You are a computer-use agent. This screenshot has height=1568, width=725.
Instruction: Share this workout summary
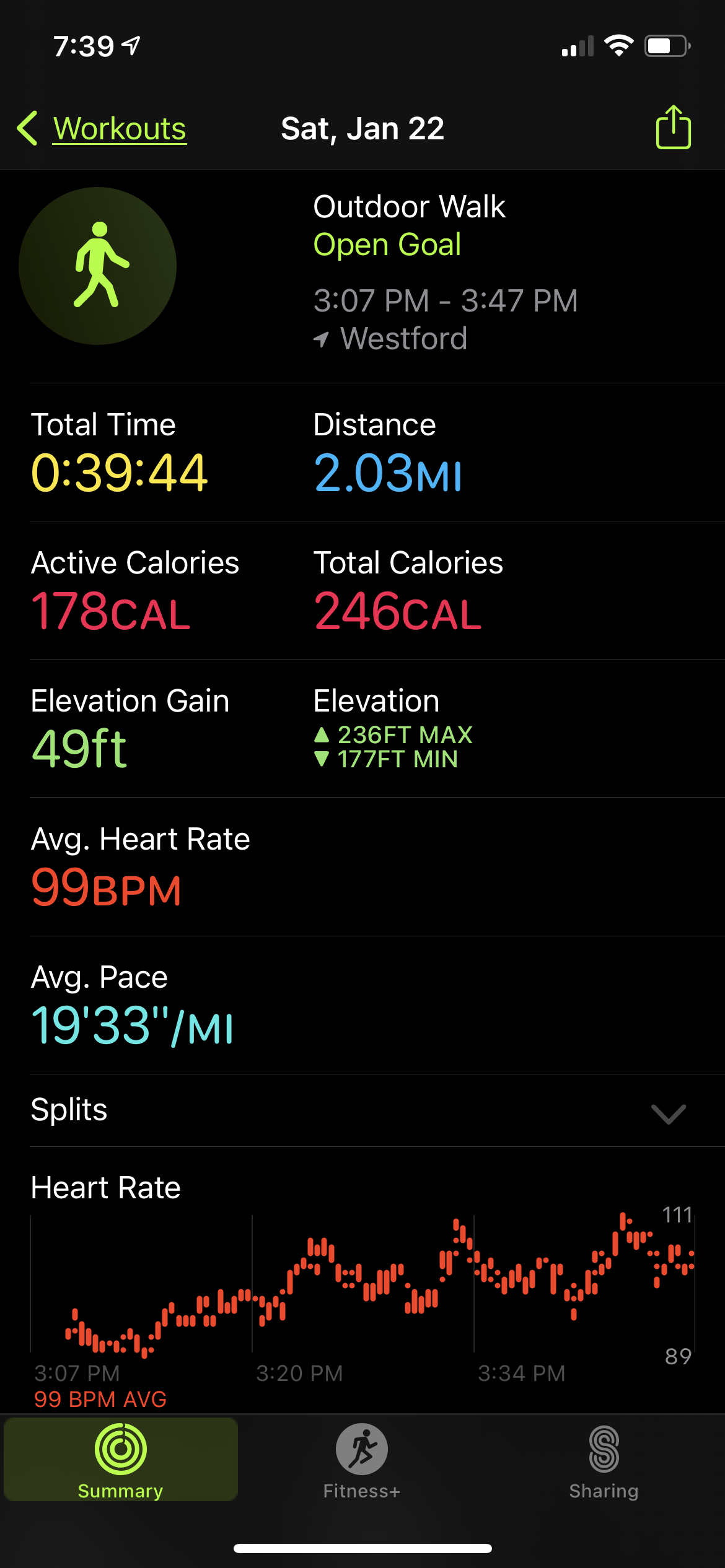coord(673,128)
